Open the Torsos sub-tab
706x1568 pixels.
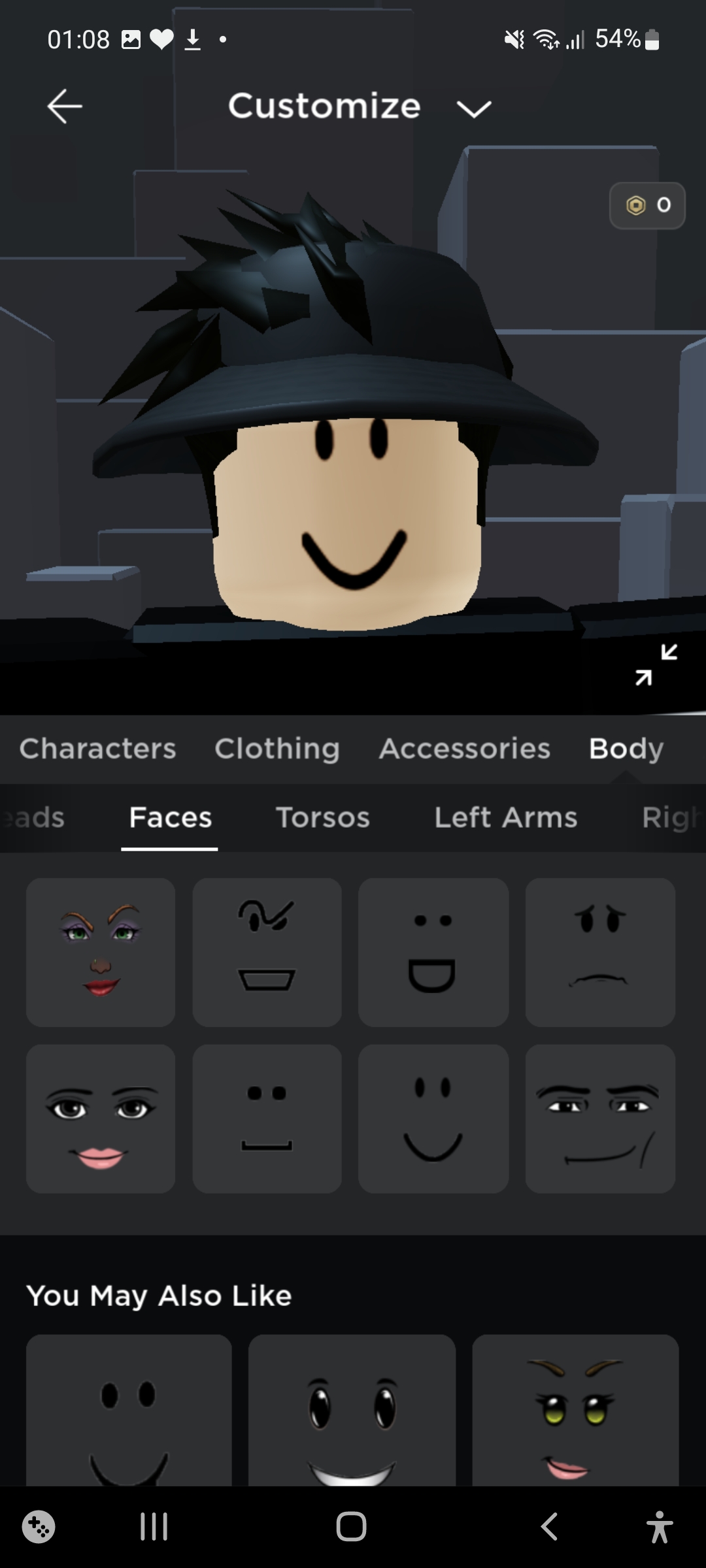point(323,817)
